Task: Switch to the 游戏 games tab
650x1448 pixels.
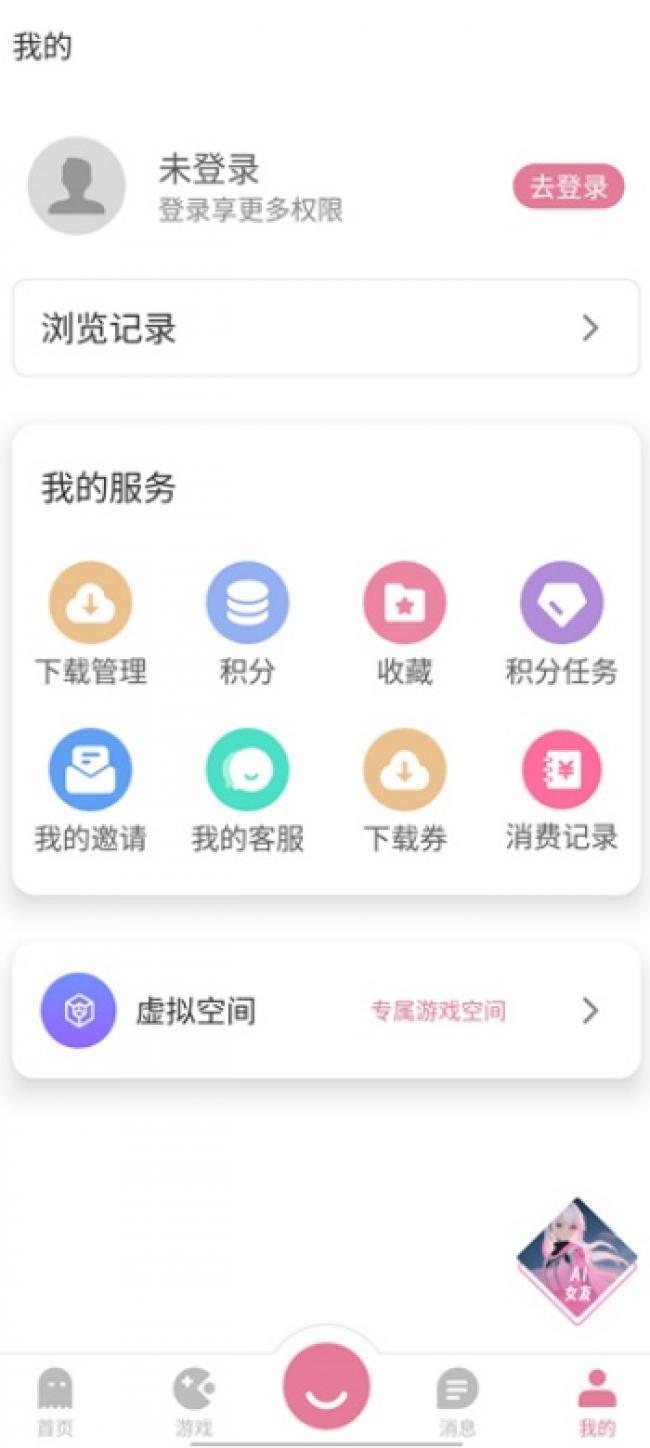Action: click(x=193, y=1401)
